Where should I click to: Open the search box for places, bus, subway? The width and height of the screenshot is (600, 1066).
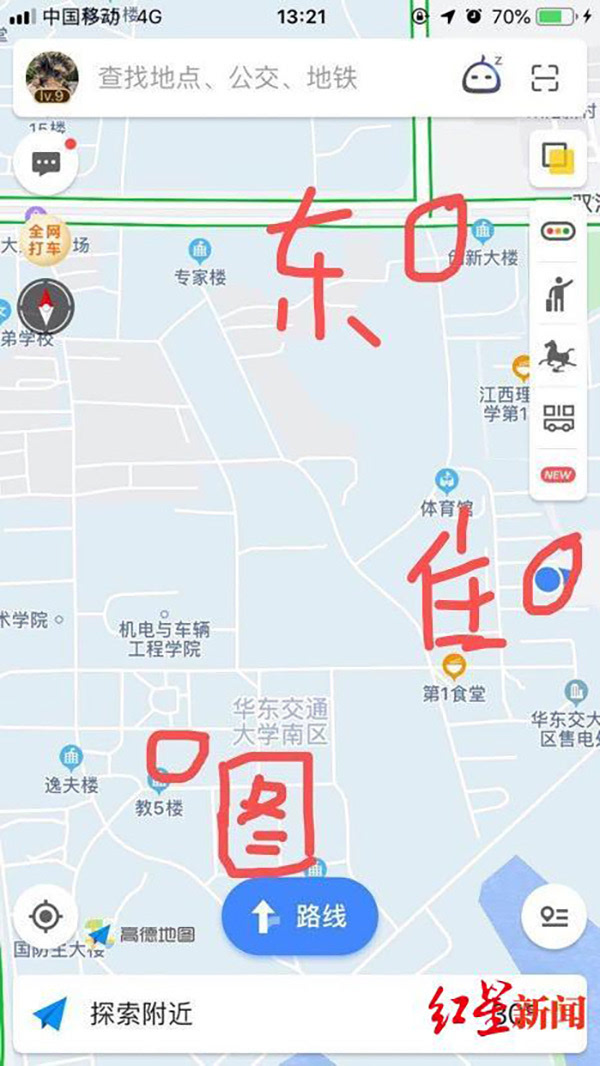point(260,77)
